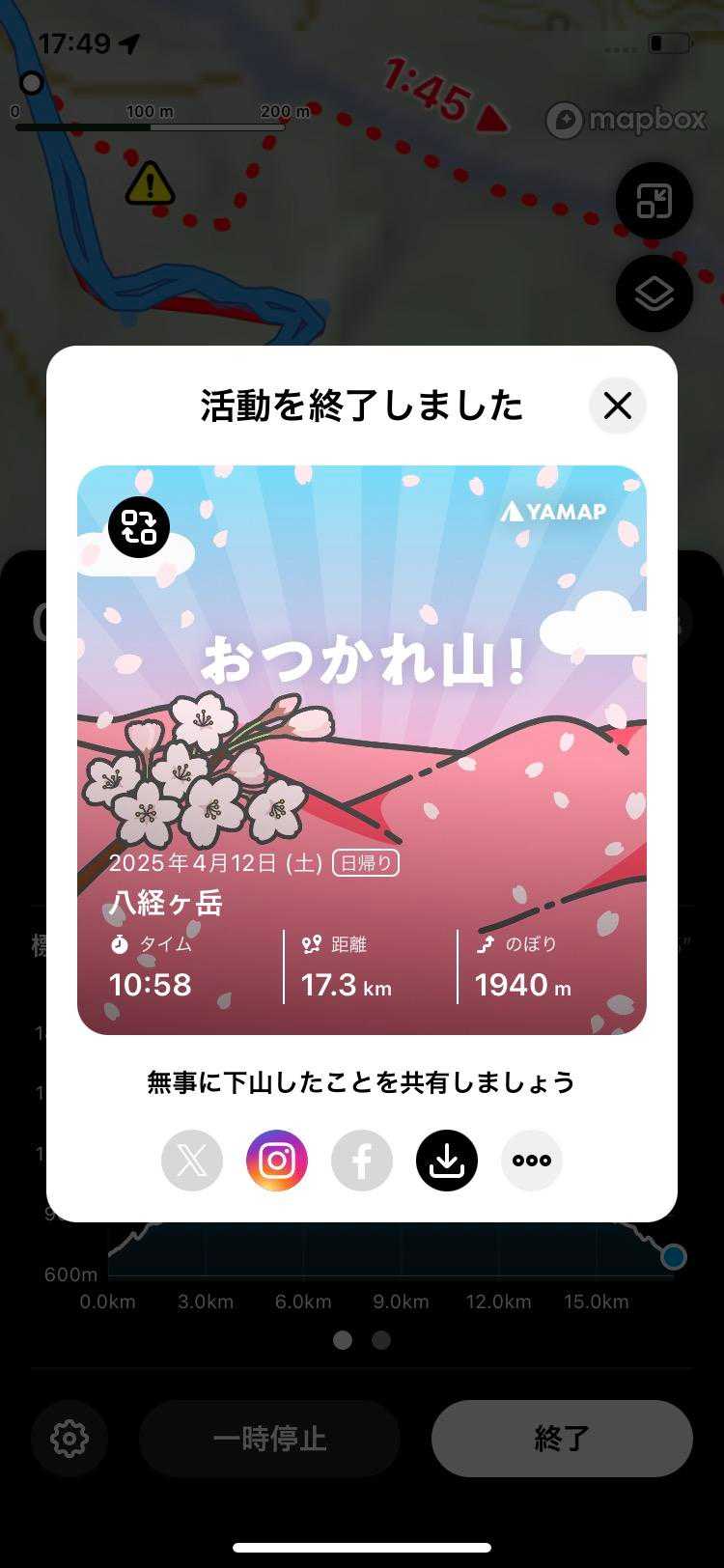Share the activity to X
Screen dimensions: 724x1568
[192, 1161]
